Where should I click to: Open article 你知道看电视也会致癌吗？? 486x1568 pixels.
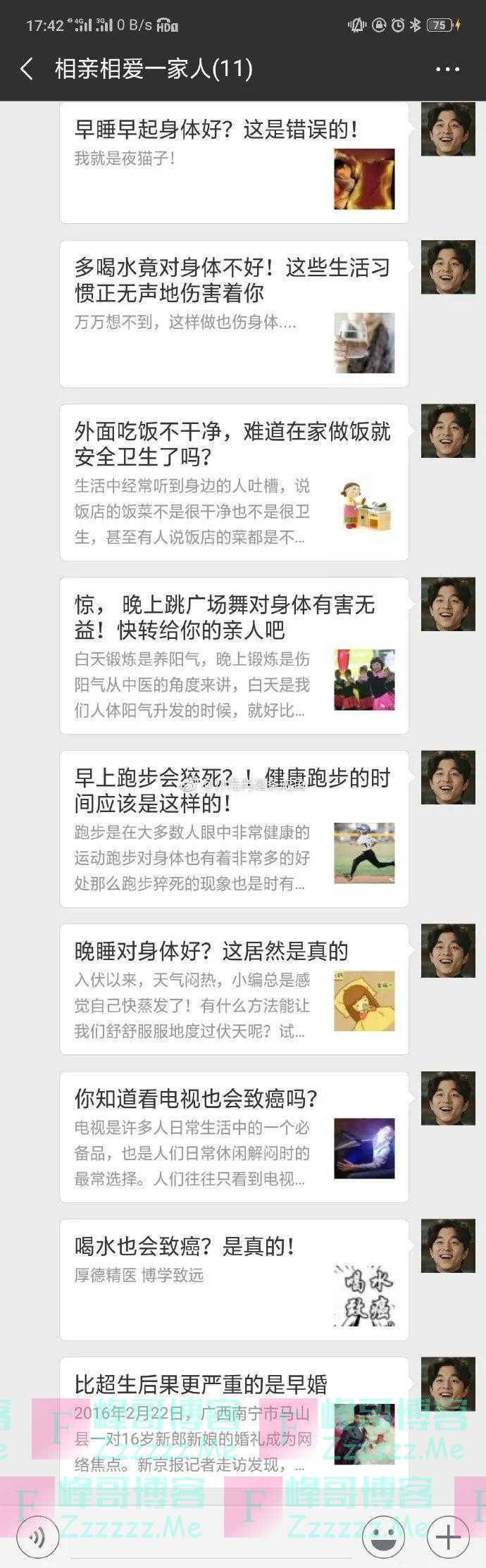[x=234, y=1137]
